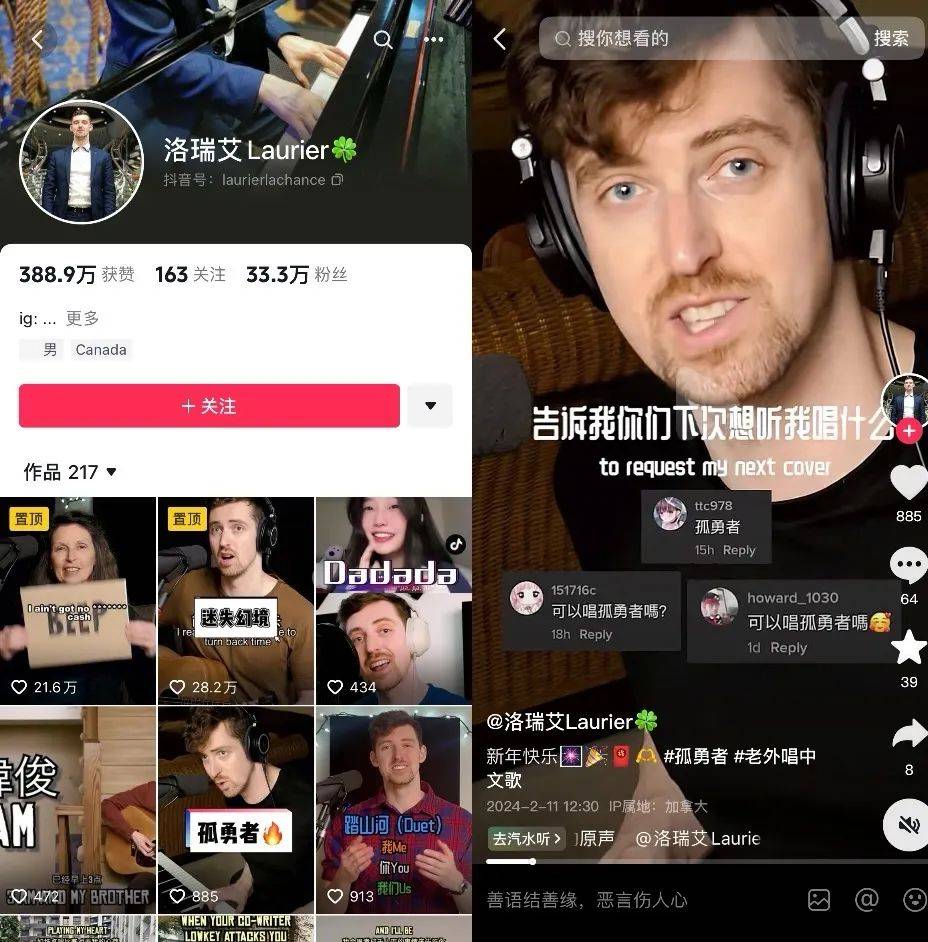Expand the bio with 更多

click(83, 318)
